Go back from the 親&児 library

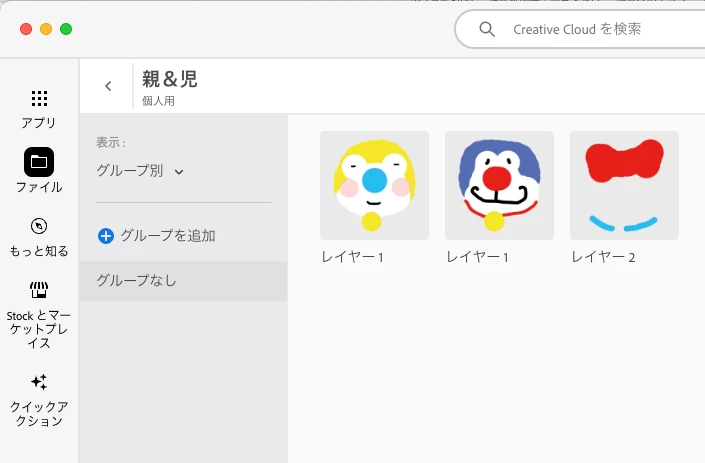108,86
